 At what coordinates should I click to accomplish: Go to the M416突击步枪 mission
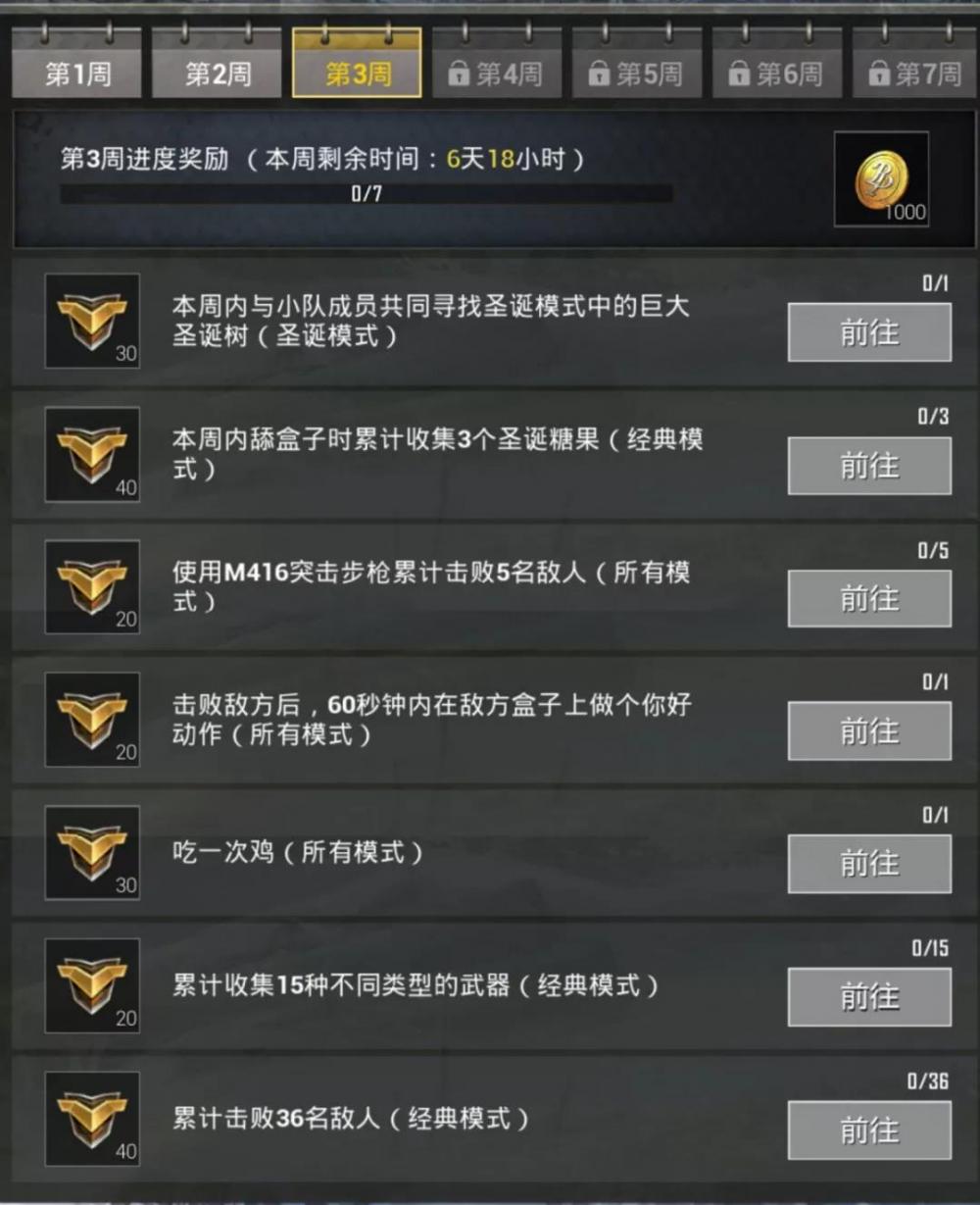click(869, 598)
